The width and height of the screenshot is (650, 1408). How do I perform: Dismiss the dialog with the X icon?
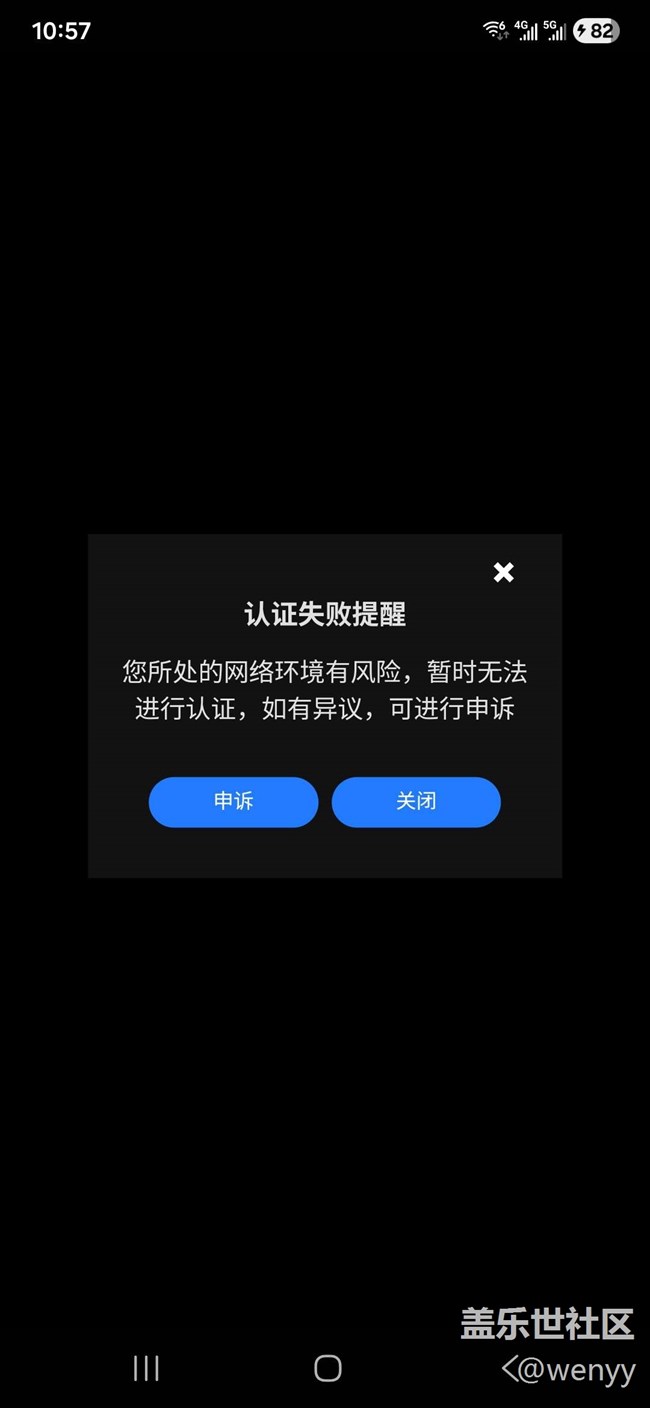point(503,572)
